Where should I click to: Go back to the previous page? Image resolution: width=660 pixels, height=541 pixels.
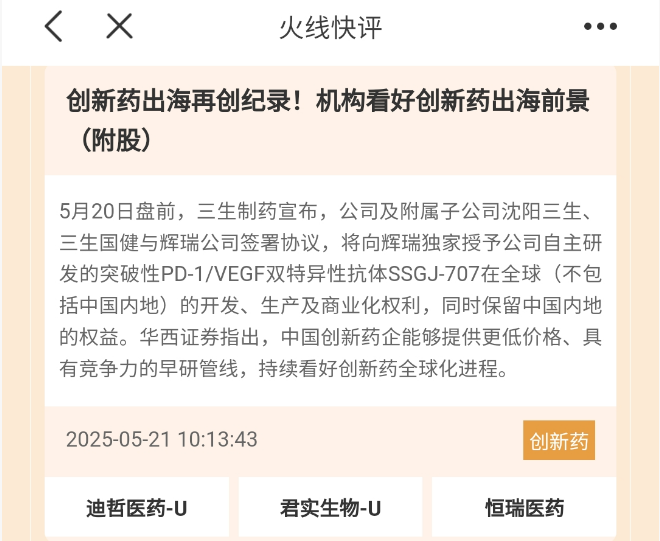(x=54, y=27)
